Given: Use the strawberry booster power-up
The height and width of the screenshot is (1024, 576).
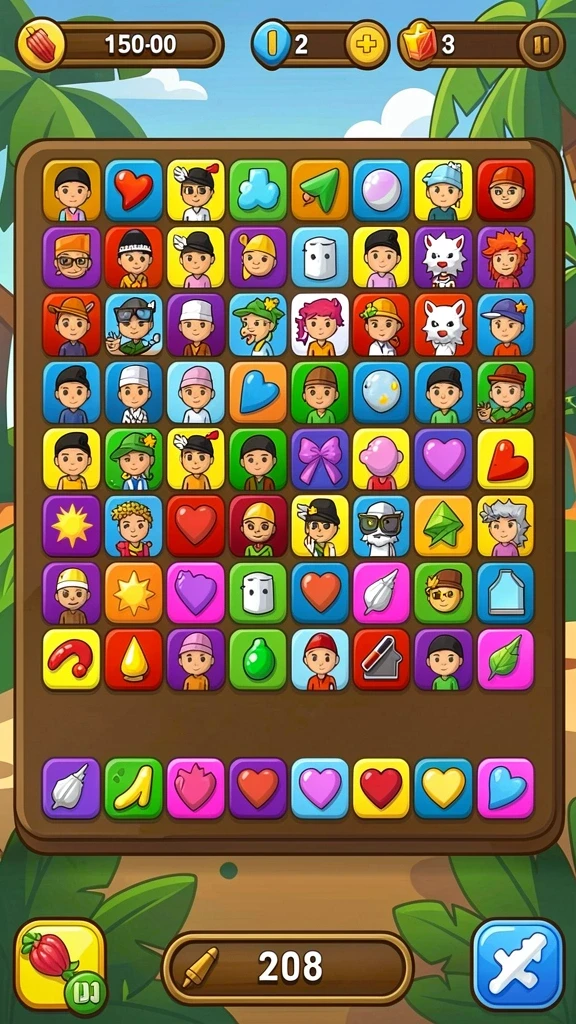Looking at the screenshot, I should pyautogui.click(x=60, y=965).
